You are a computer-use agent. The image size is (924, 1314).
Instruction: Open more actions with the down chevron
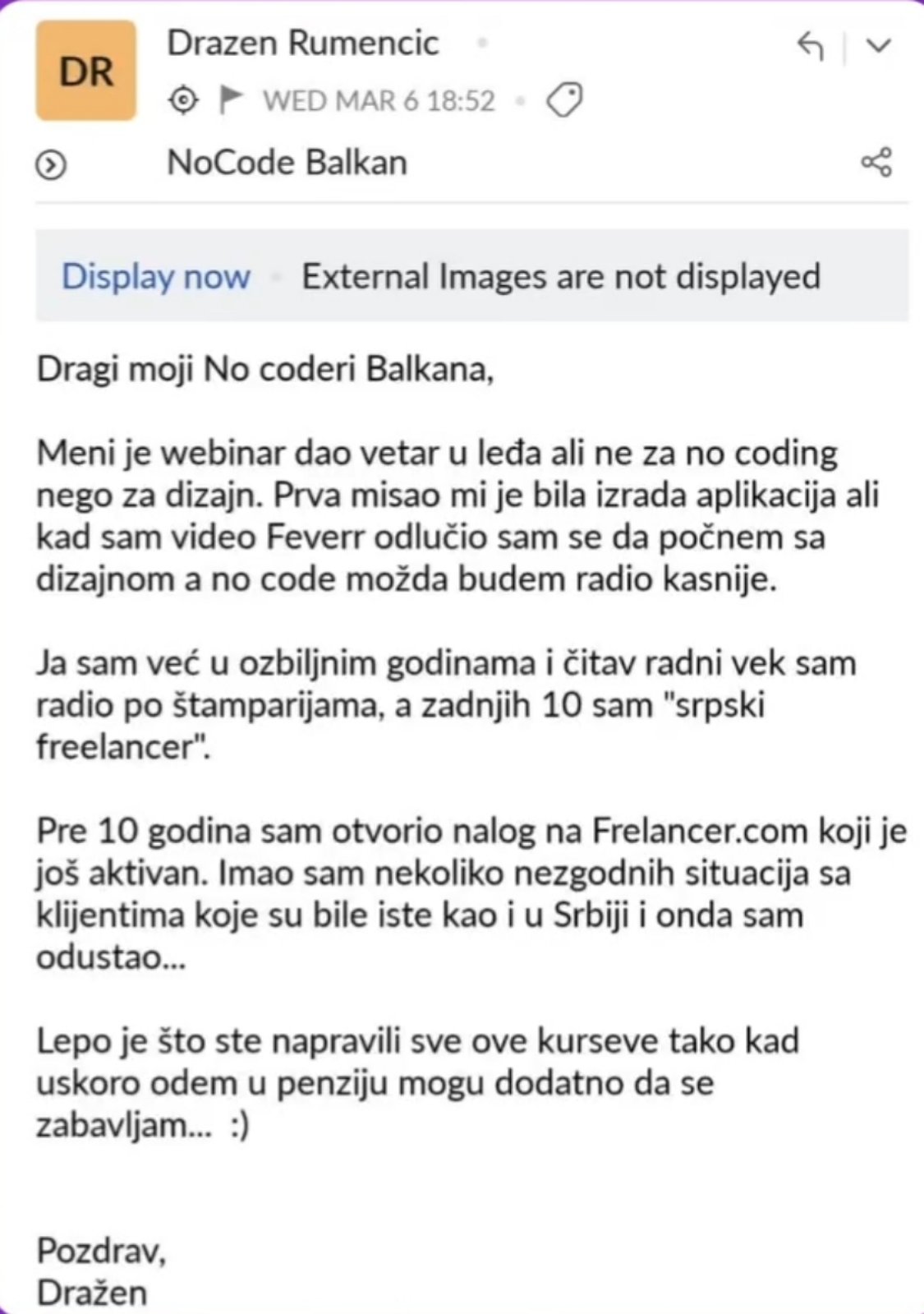click(x=878, y=47)
